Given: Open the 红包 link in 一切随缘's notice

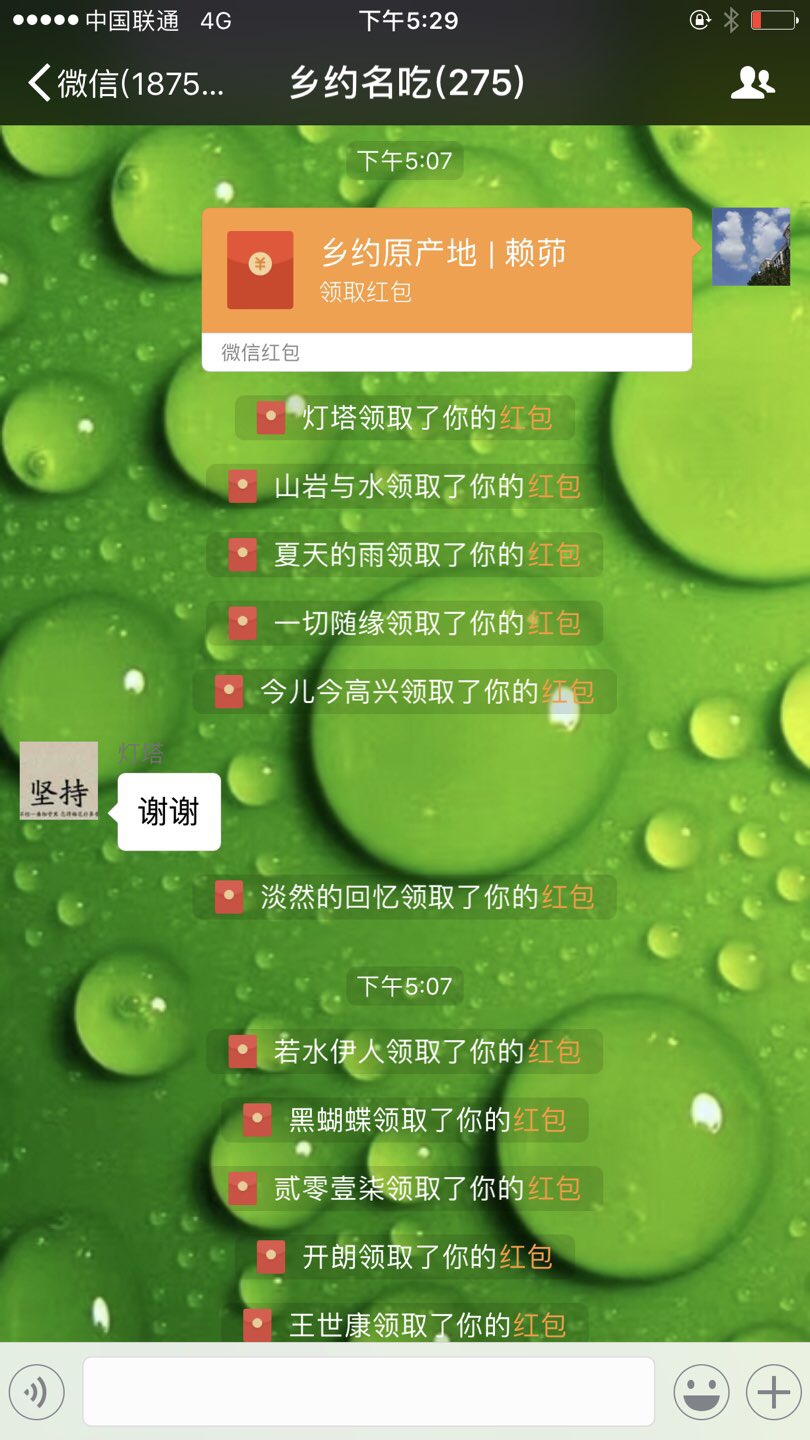Looking at the screenshot, I should tap(554, 623).
